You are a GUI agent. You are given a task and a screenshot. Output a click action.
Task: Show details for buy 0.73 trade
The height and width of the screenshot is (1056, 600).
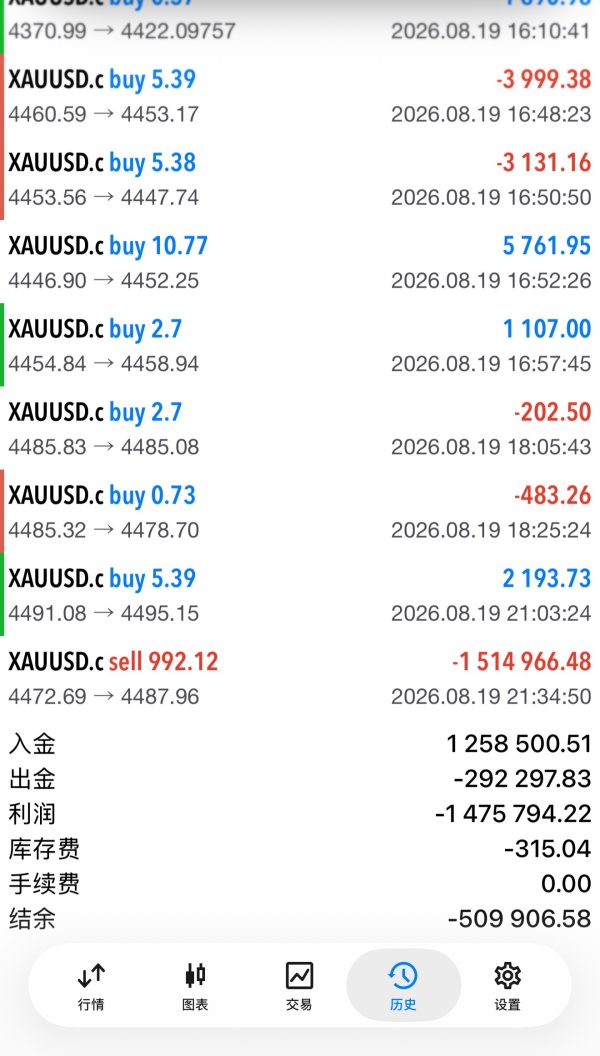tap(300, 511)
